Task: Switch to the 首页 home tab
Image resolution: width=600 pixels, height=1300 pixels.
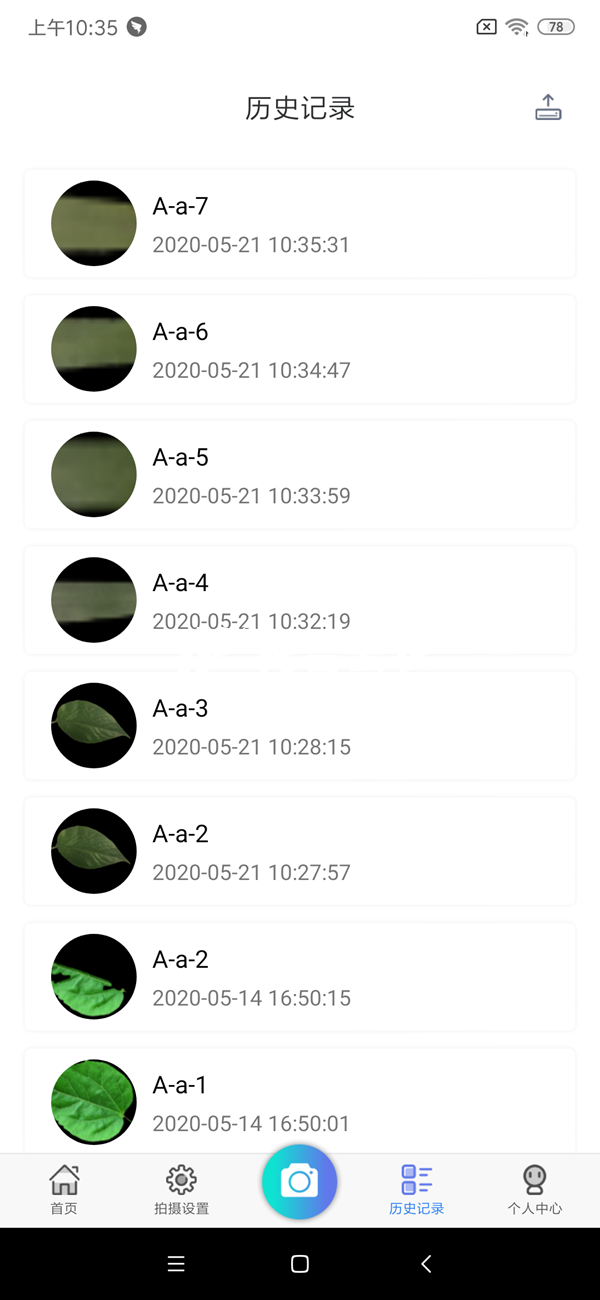Action: click(x=64, y=1190)
